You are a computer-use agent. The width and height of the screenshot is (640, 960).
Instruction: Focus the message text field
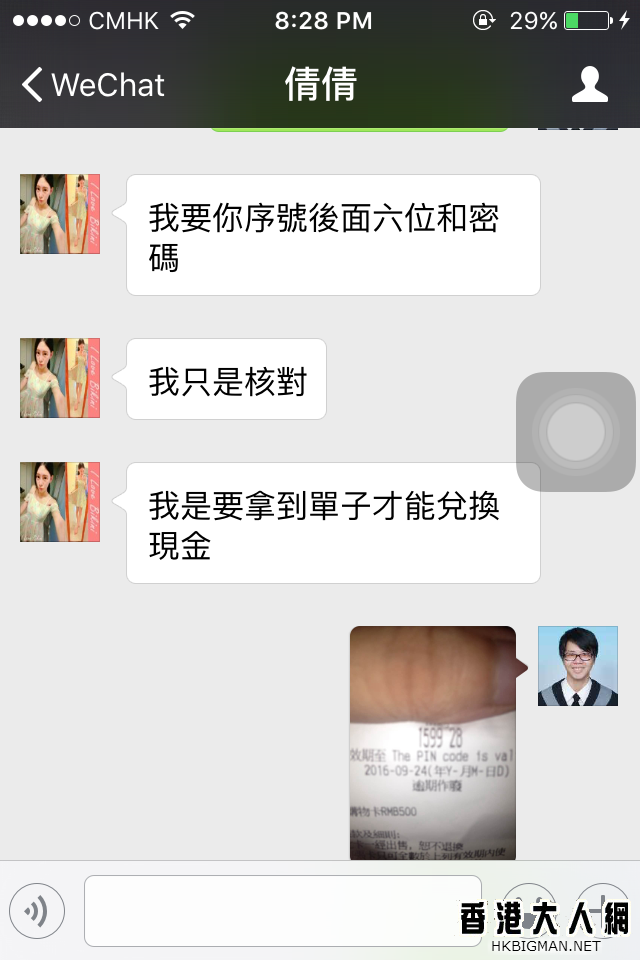(283, 910)
